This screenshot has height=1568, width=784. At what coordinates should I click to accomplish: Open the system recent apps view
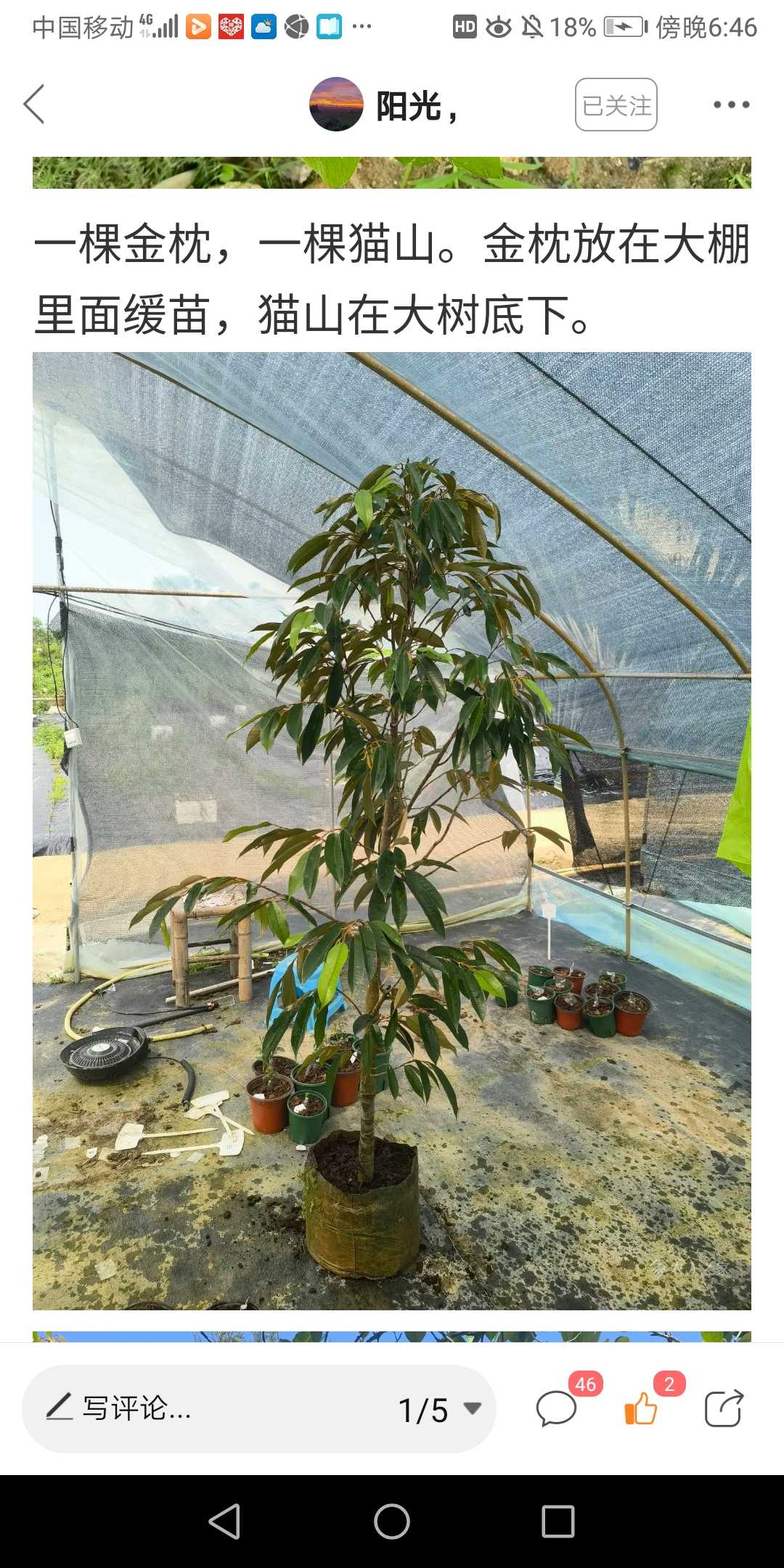(x=558, y=1522)
